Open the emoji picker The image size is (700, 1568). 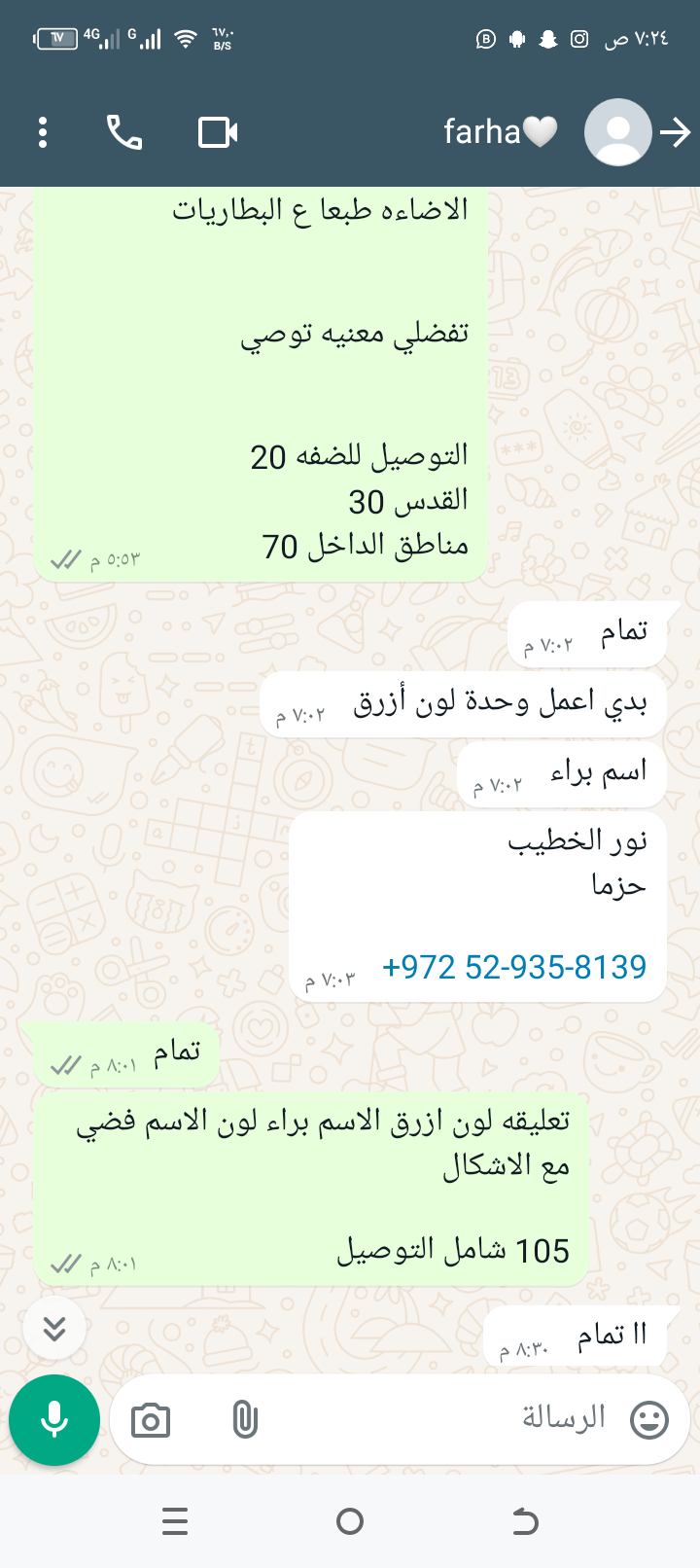[649, 1420]
